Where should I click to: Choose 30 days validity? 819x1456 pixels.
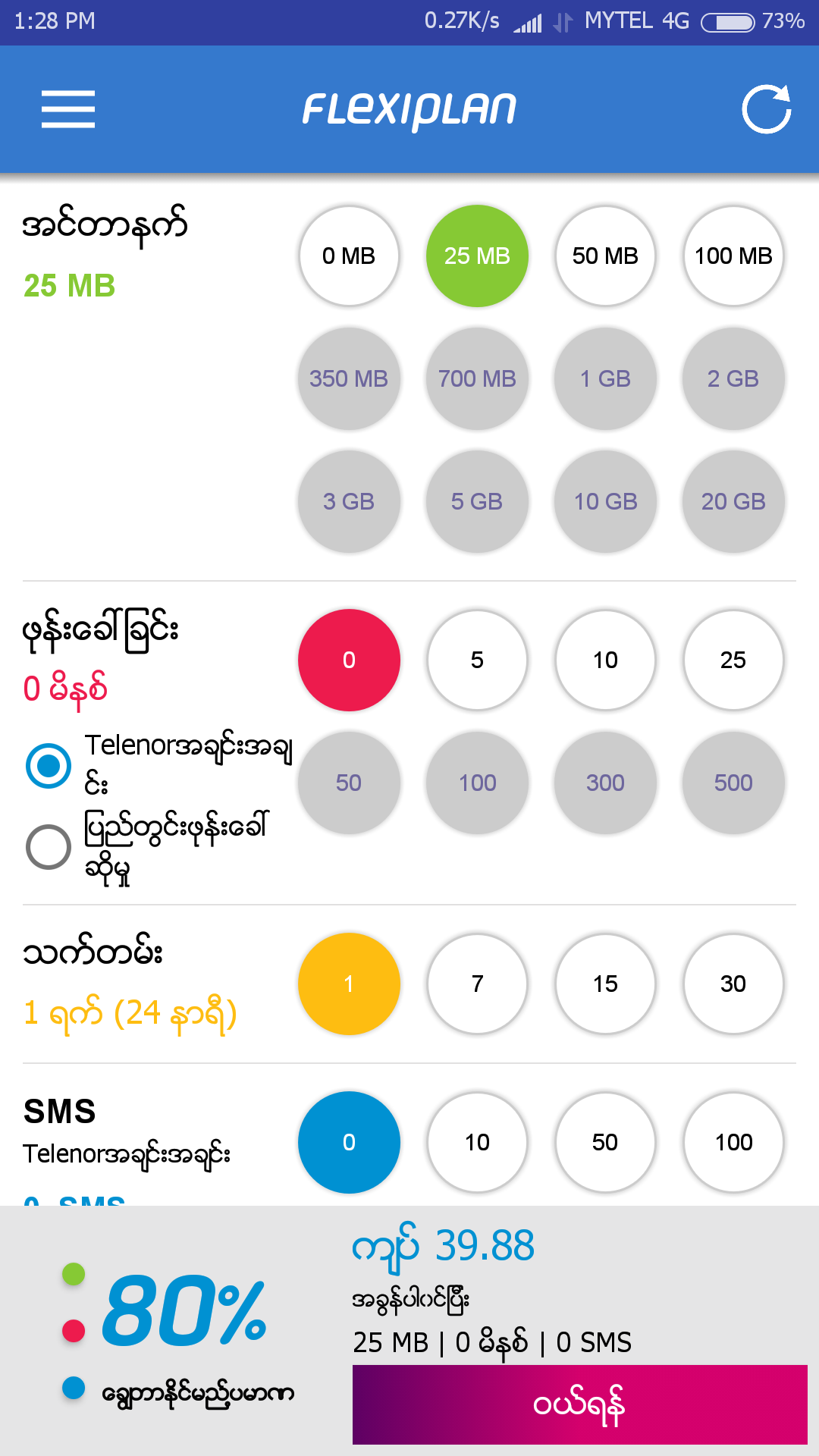click(x=733, y=984)
